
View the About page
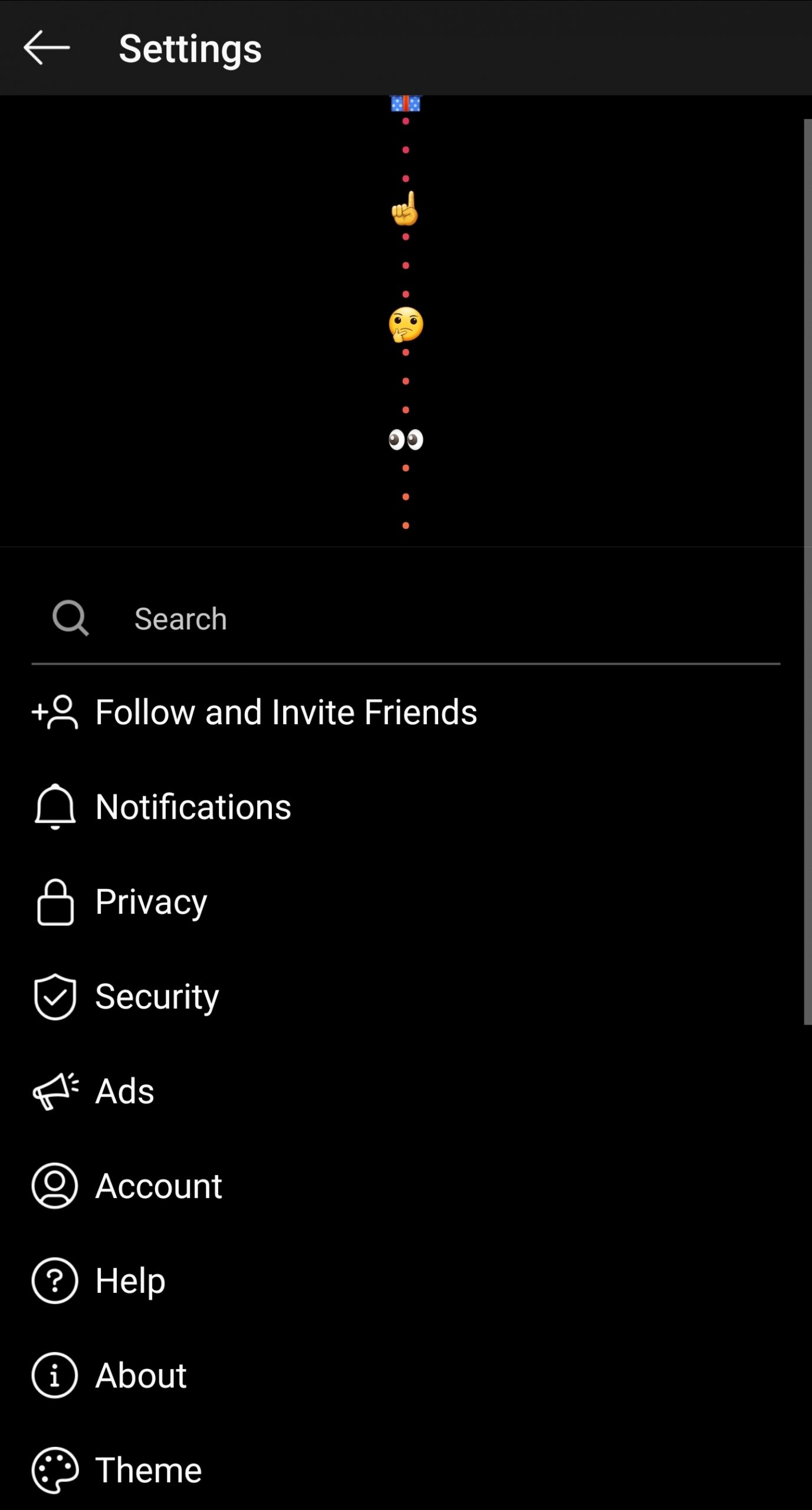[x=141, y=1376]
